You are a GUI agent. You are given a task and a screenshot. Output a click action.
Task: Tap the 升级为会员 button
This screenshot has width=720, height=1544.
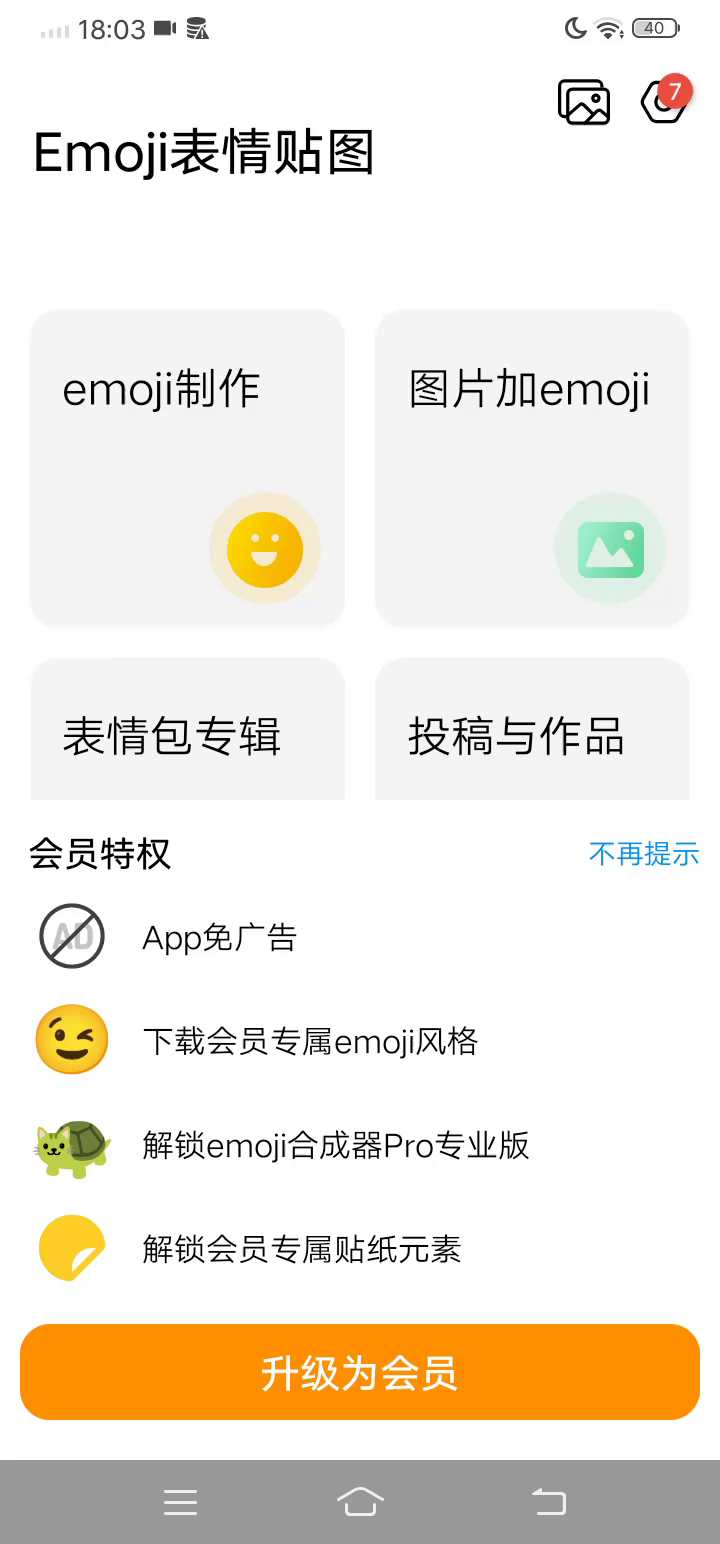(x=360, y=1372)
